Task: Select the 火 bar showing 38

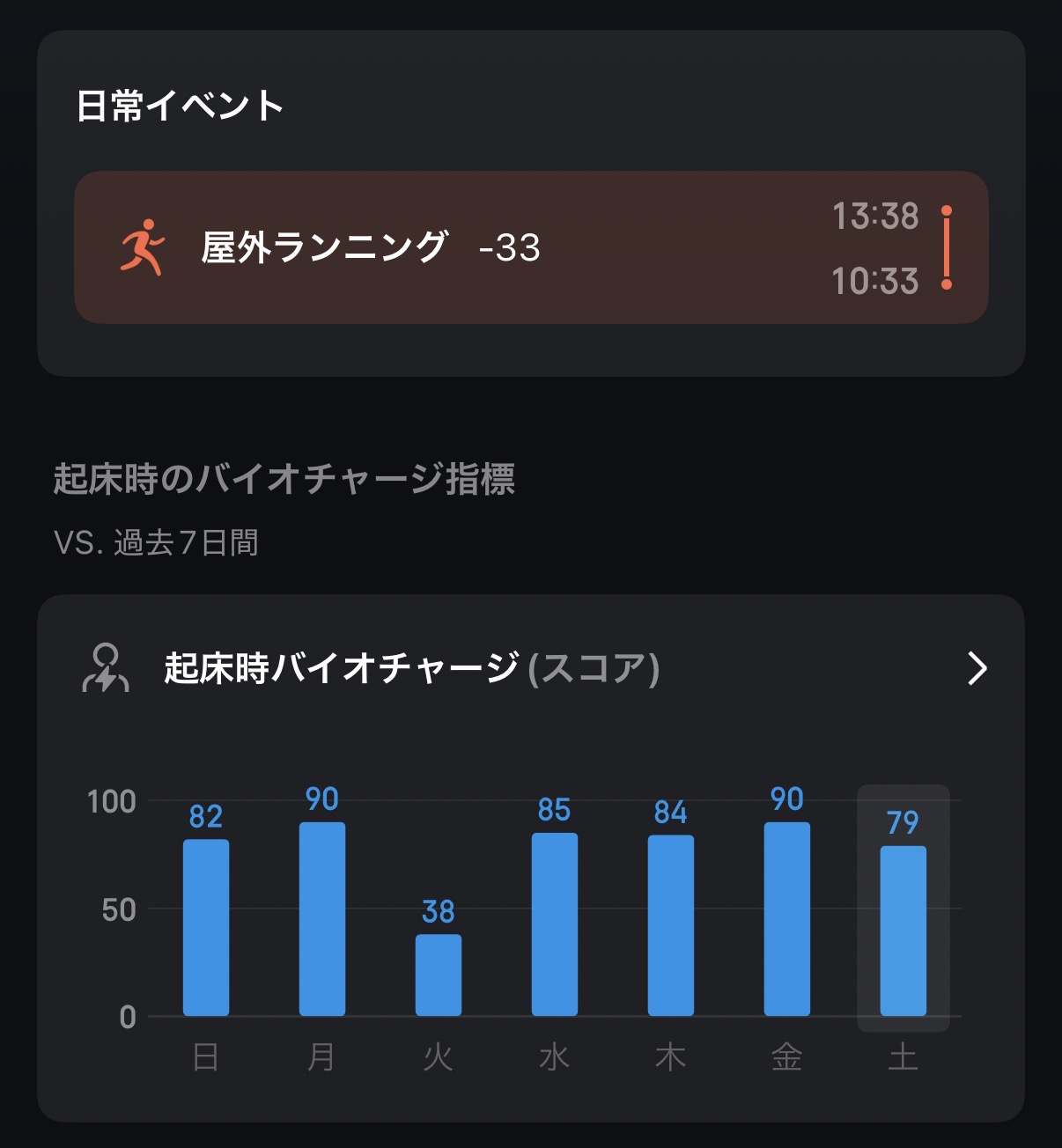Action: click(439, 975)
